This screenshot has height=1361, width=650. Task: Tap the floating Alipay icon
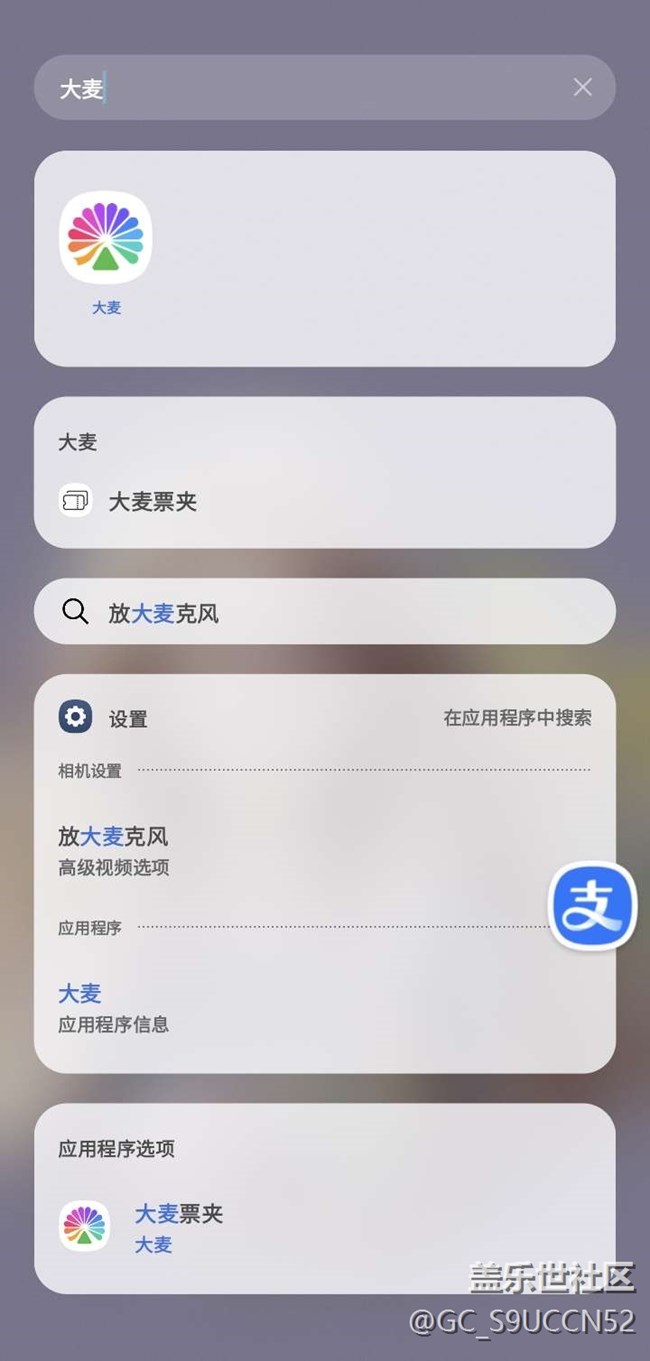tap(593, 906)
